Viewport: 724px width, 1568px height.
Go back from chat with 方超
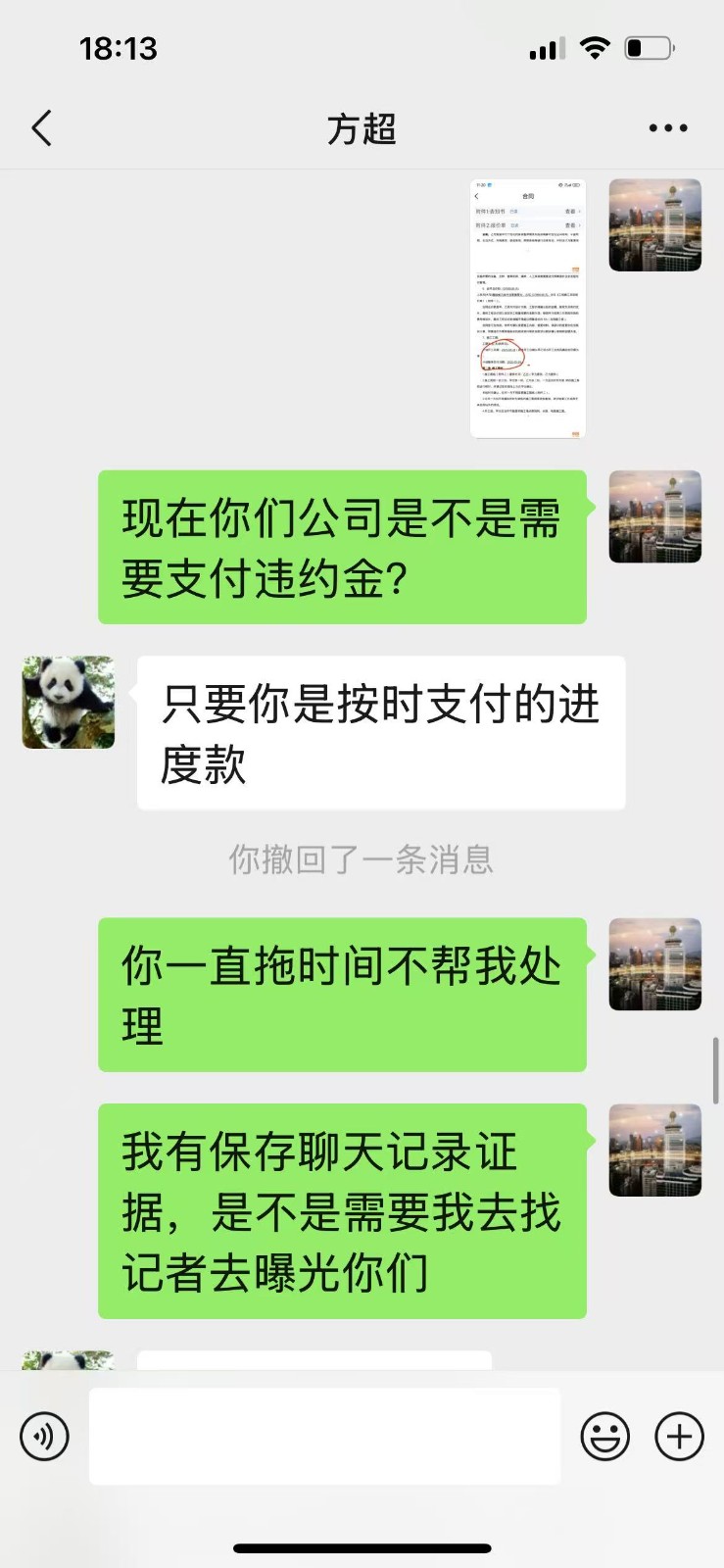point(41,128)
